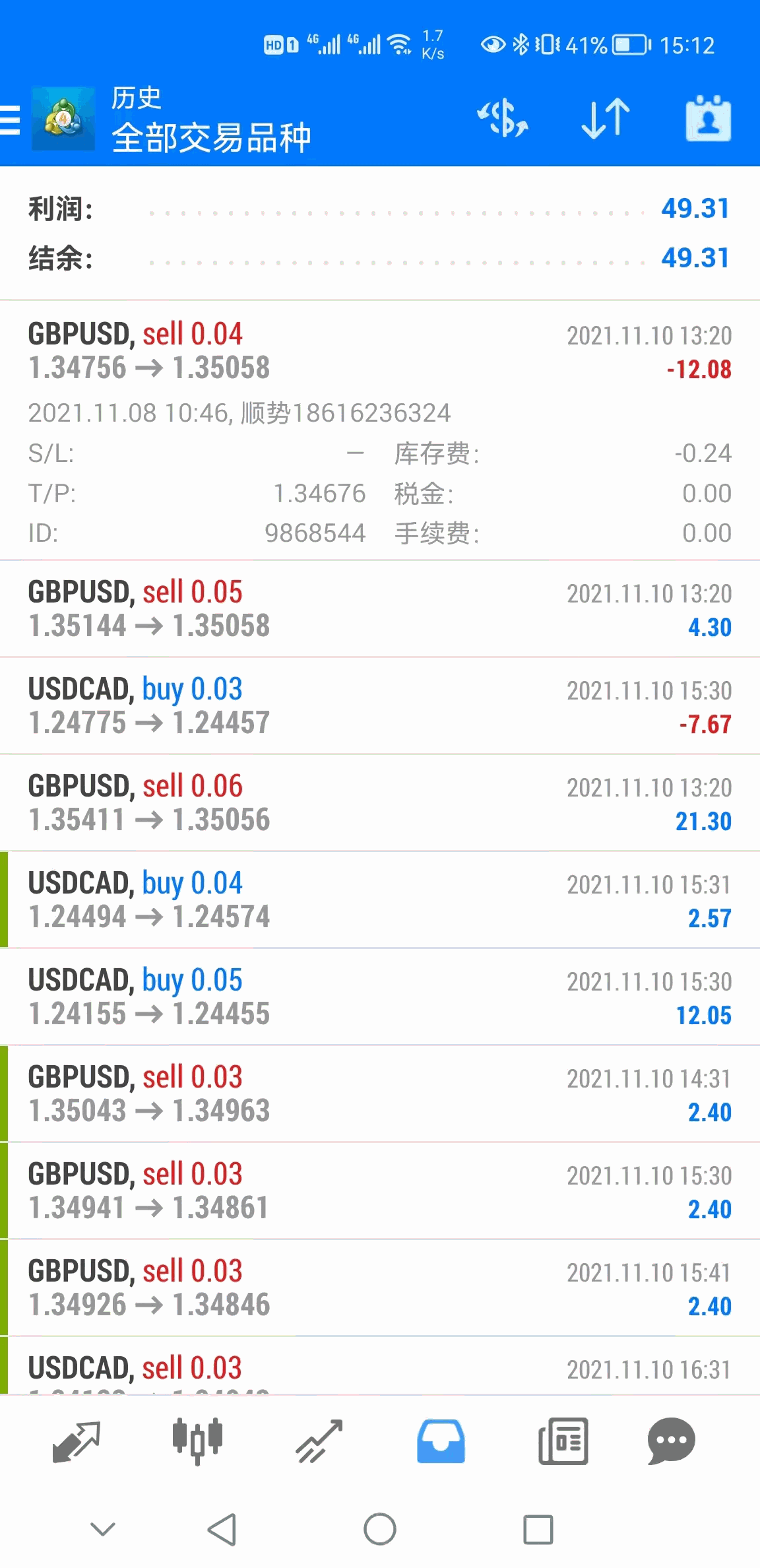Expand the USDCAD buy 0.05 trade
Viewport: 760px width, 1568px height.
pyautogui.click(x=380, y=996)
